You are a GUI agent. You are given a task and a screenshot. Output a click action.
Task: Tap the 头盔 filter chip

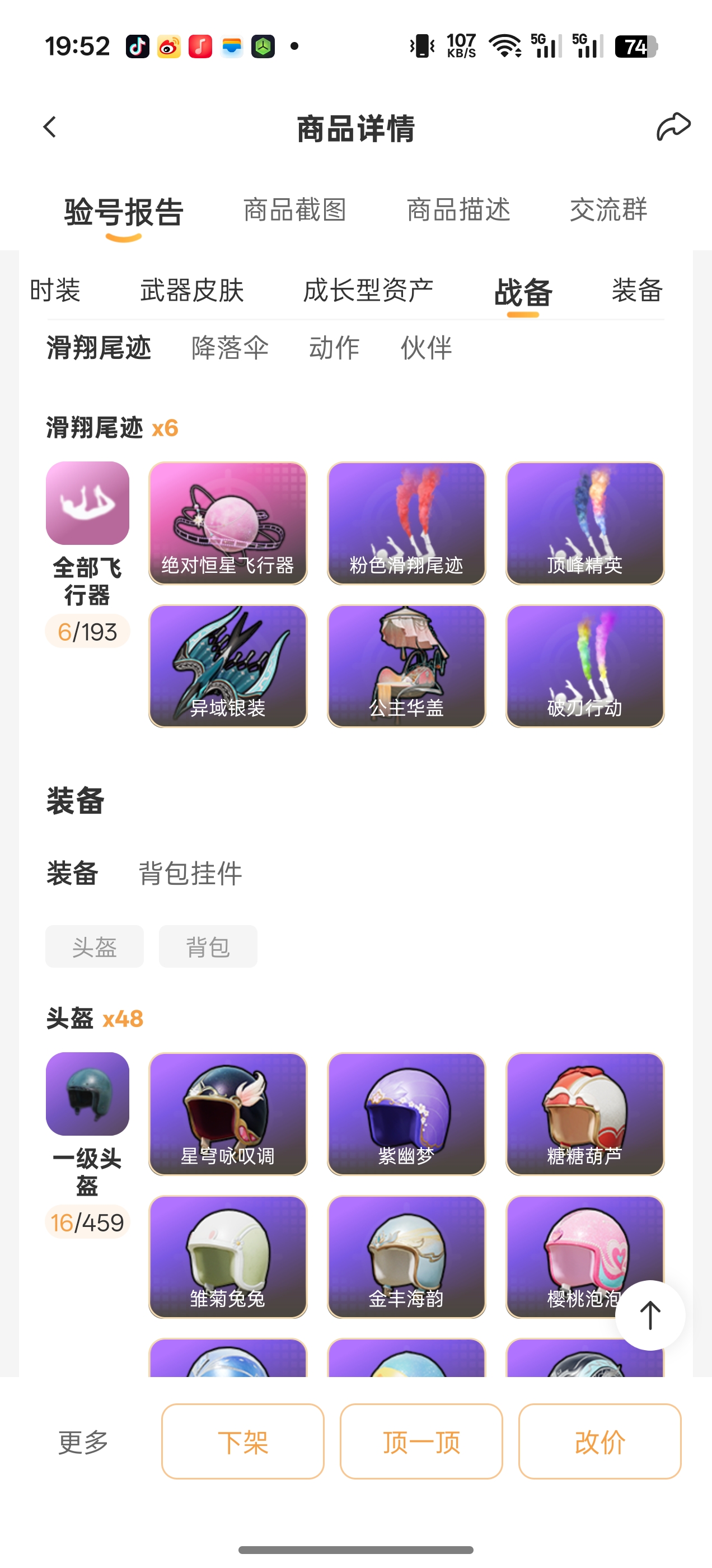pos(95,946)
